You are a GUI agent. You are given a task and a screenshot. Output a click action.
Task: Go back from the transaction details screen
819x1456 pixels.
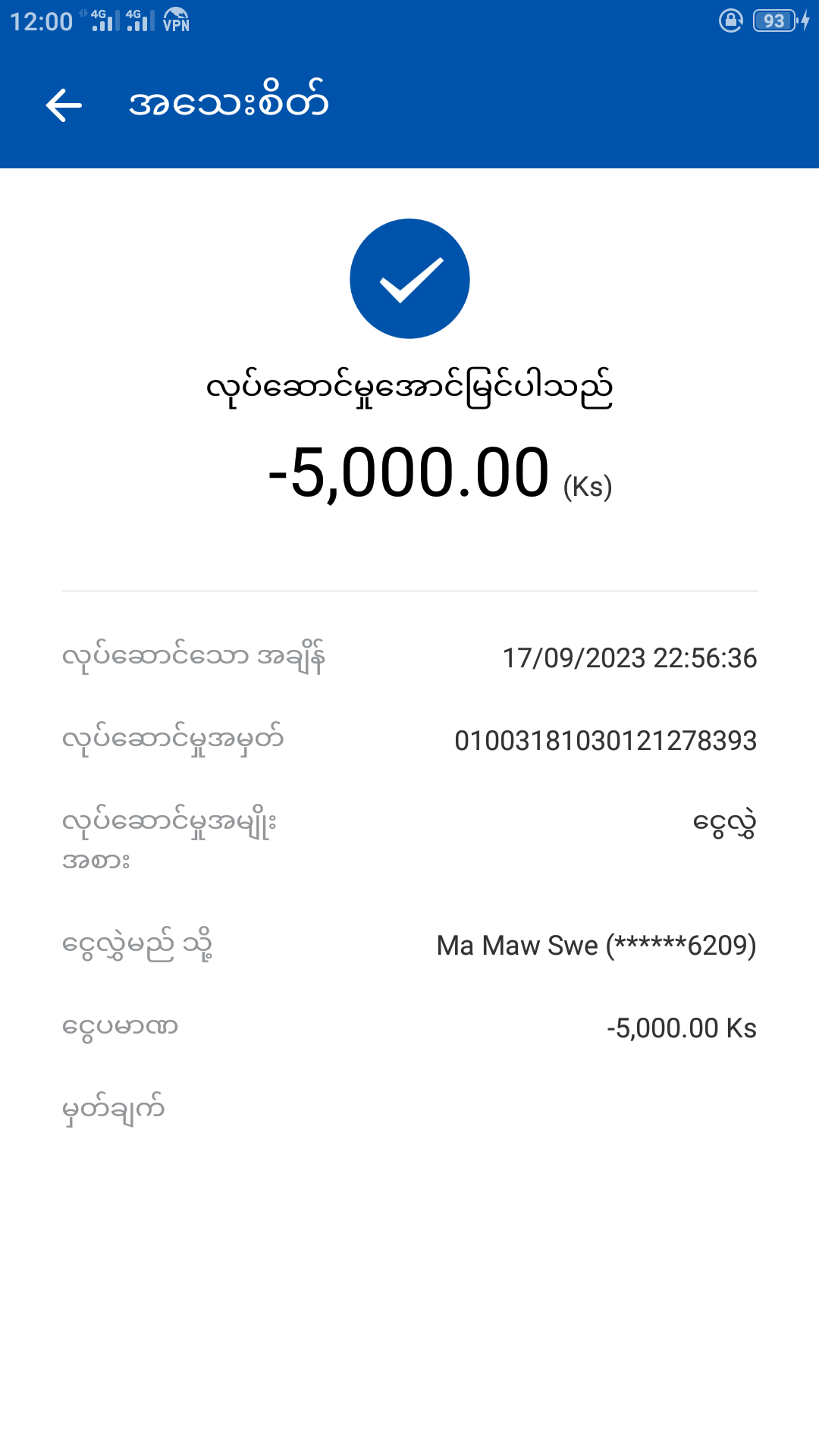click(64, 105)
